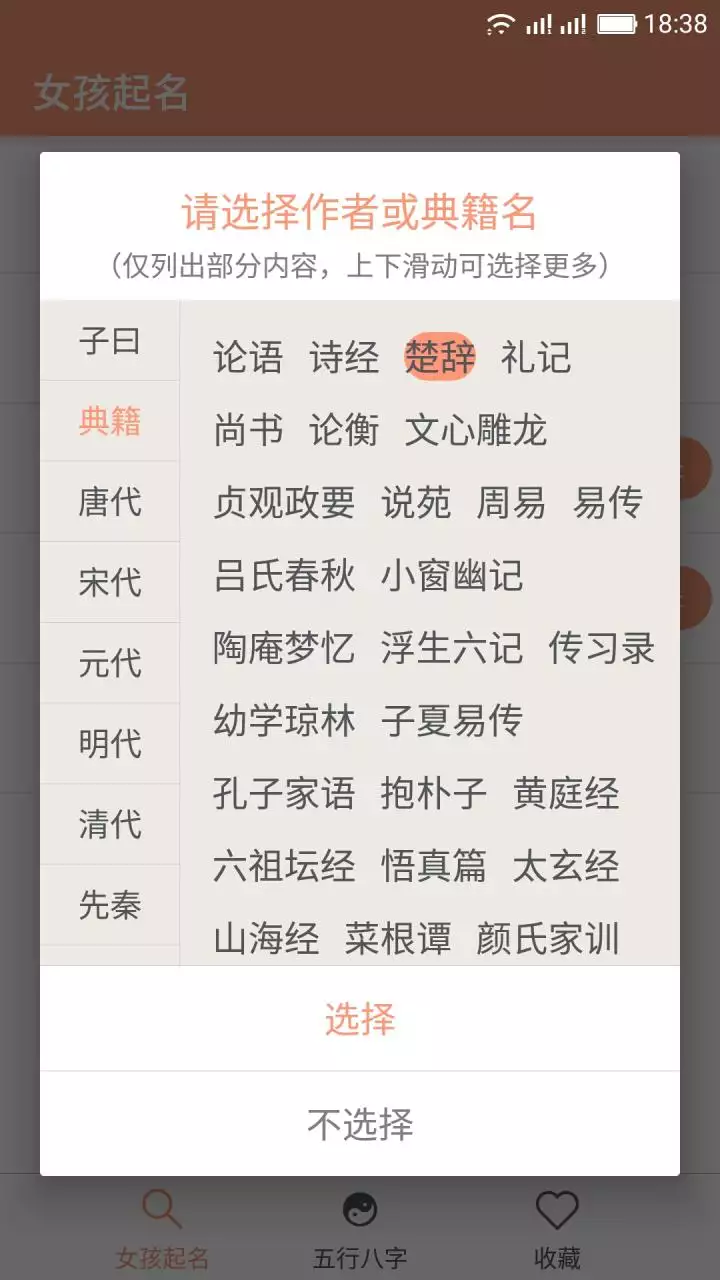Tap the 选择 confirm button

[x=363, y=1017]
